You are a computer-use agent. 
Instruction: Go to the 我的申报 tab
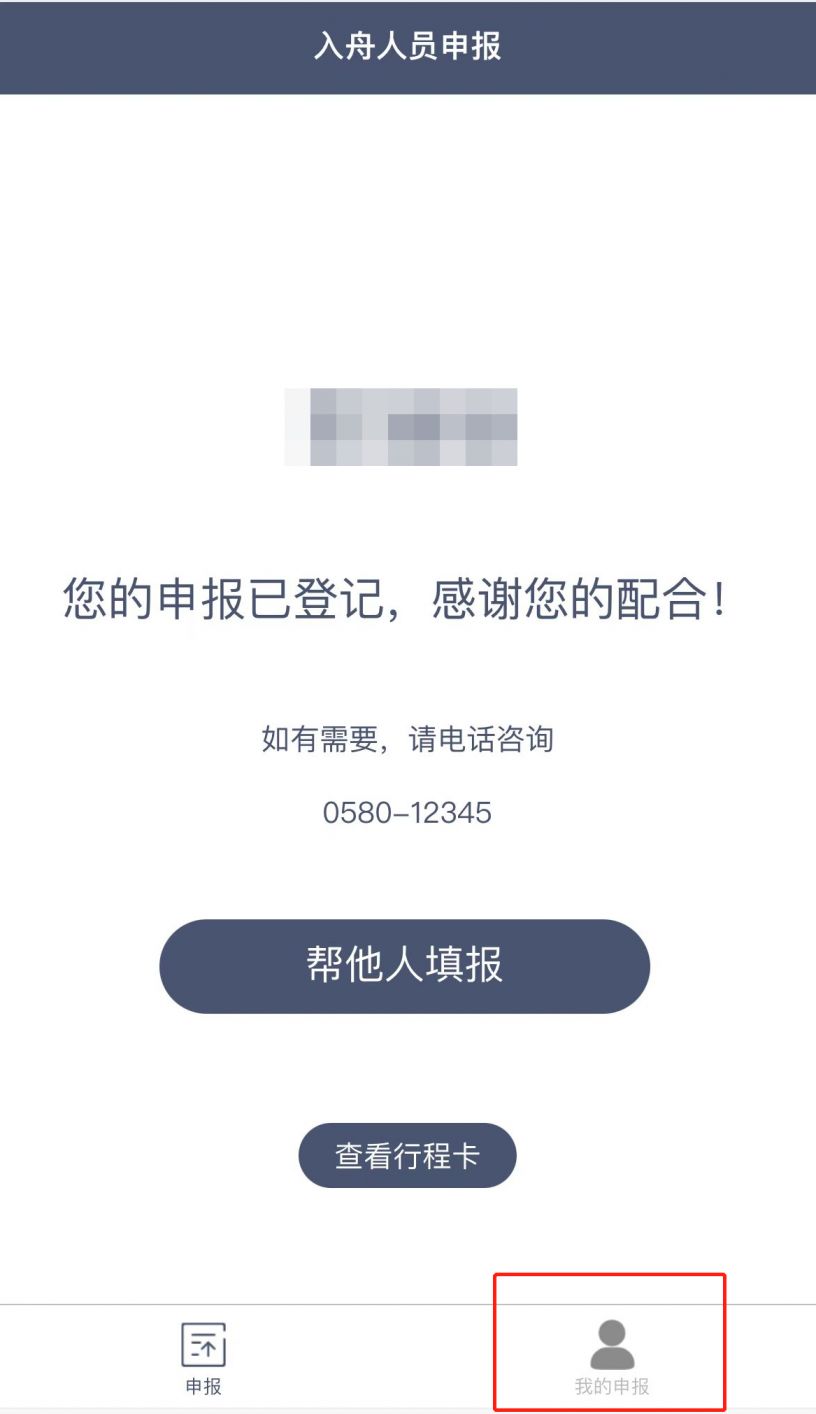(612, 1358)
